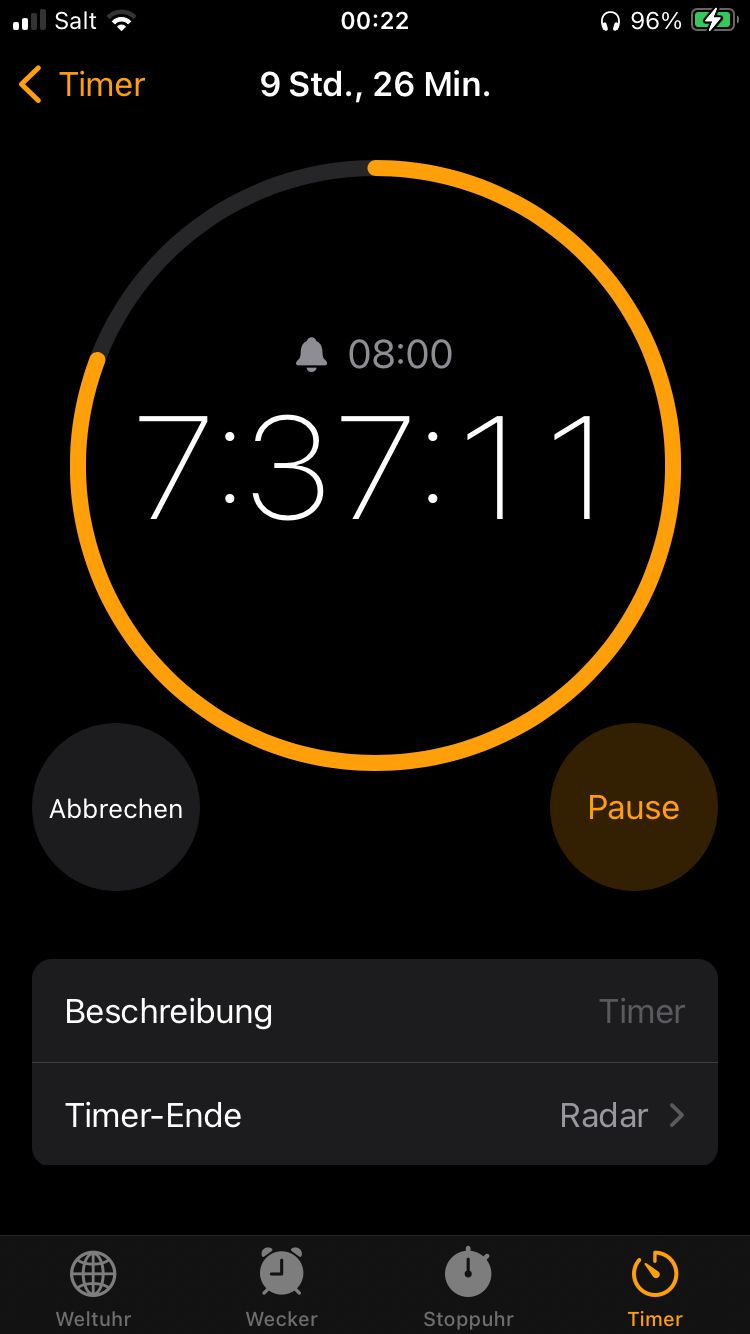This screenshot has width=750, height=1334.
Task: Open Timer-Ende sound selection
Action: pos(375,1115)
